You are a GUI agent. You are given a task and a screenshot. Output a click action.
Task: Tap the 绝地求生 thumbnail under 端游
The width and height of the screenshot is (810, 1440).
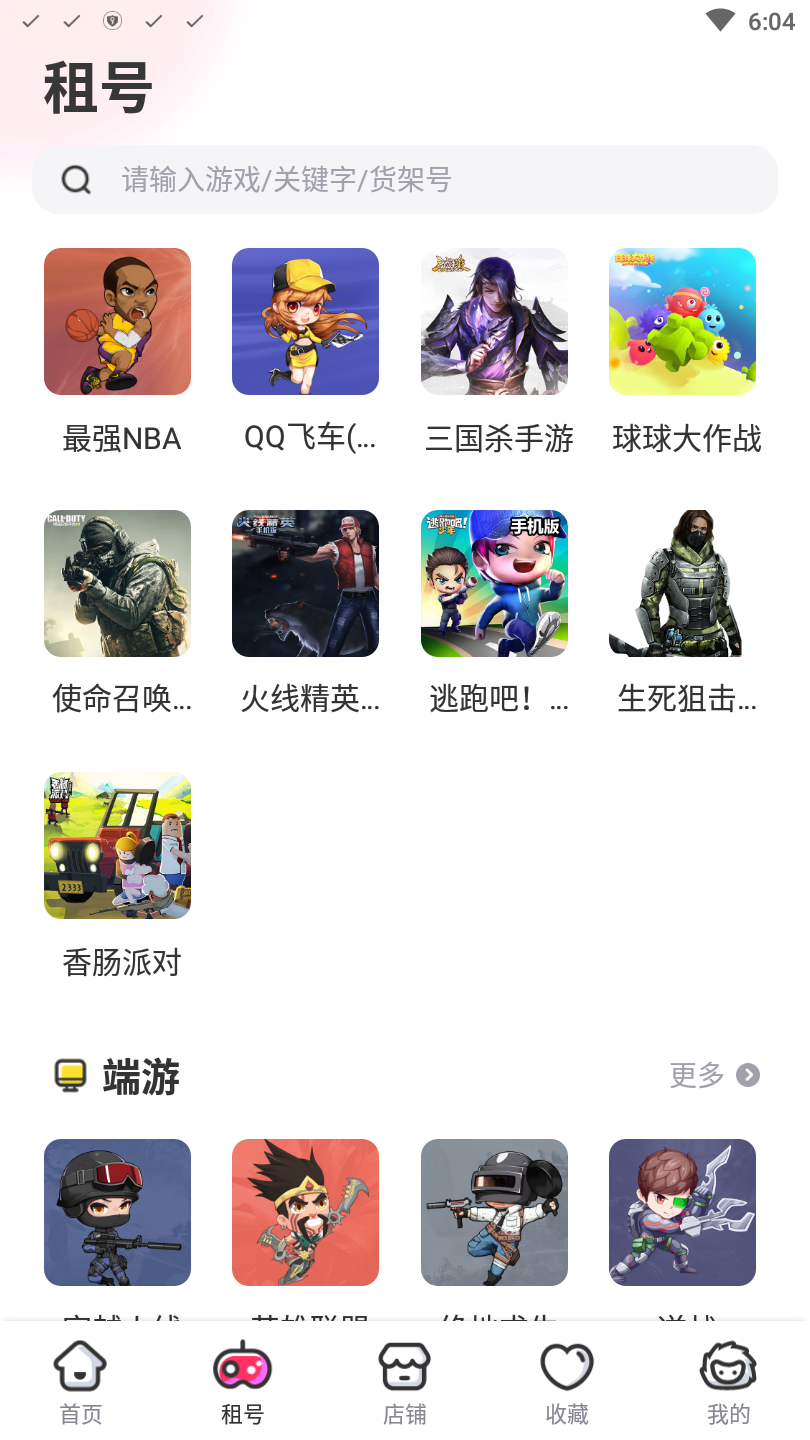[494, 1211]
